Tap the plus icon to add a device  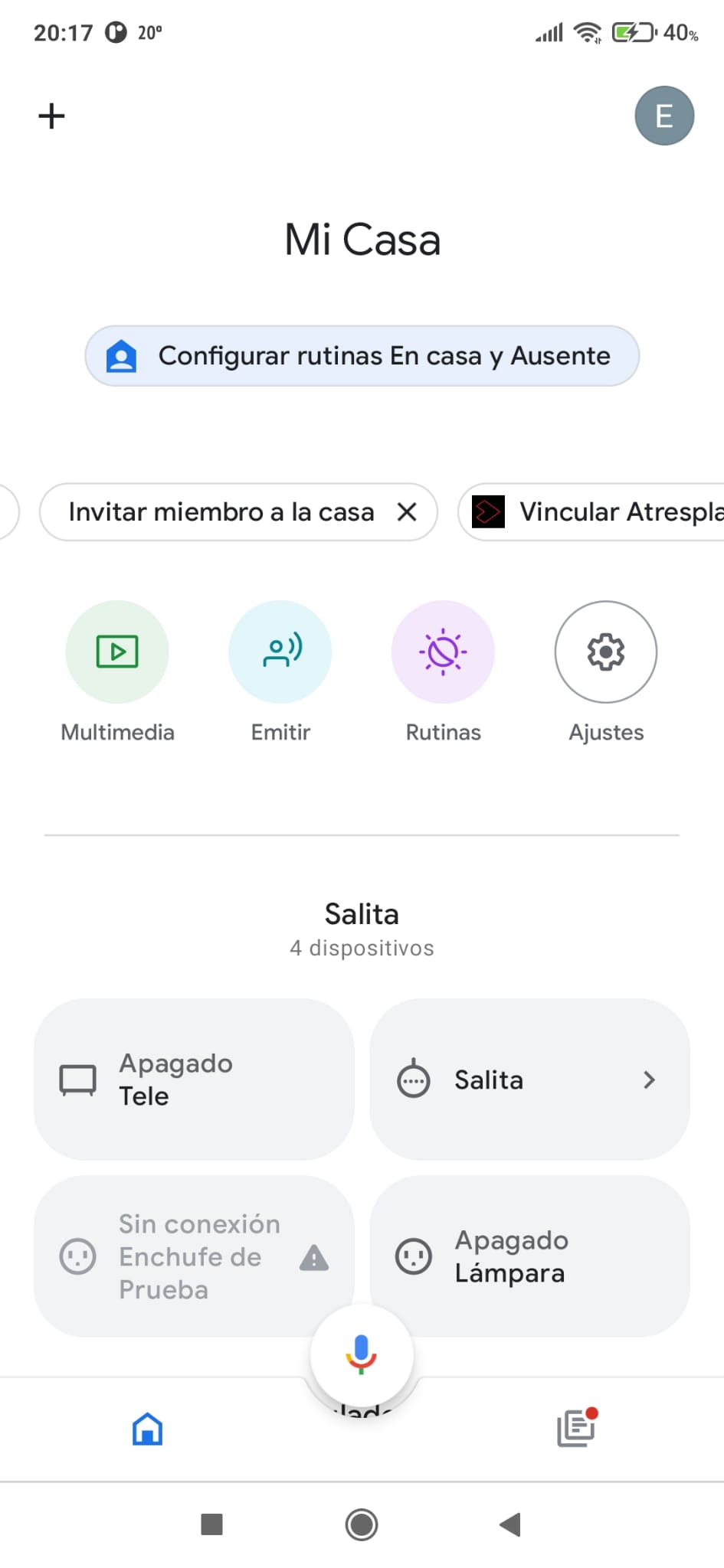[51, 116]
